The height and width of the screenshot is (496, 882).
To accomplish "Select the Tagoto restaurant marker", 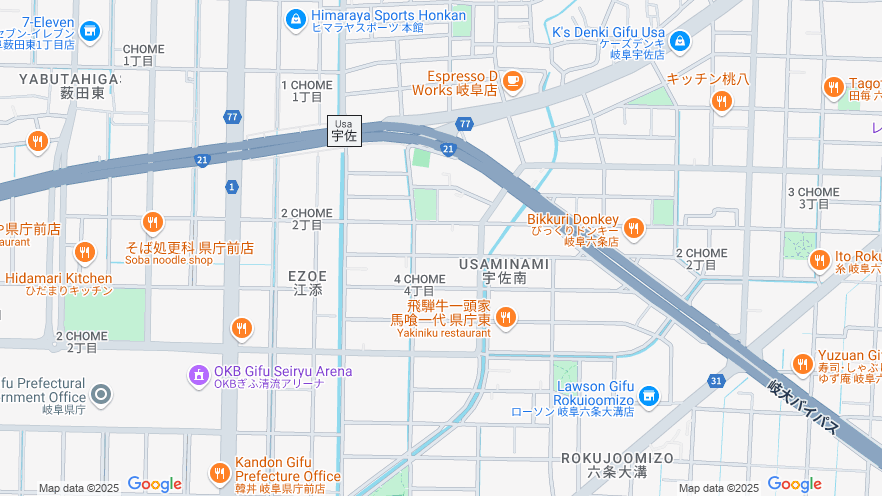I will [834, 88].
